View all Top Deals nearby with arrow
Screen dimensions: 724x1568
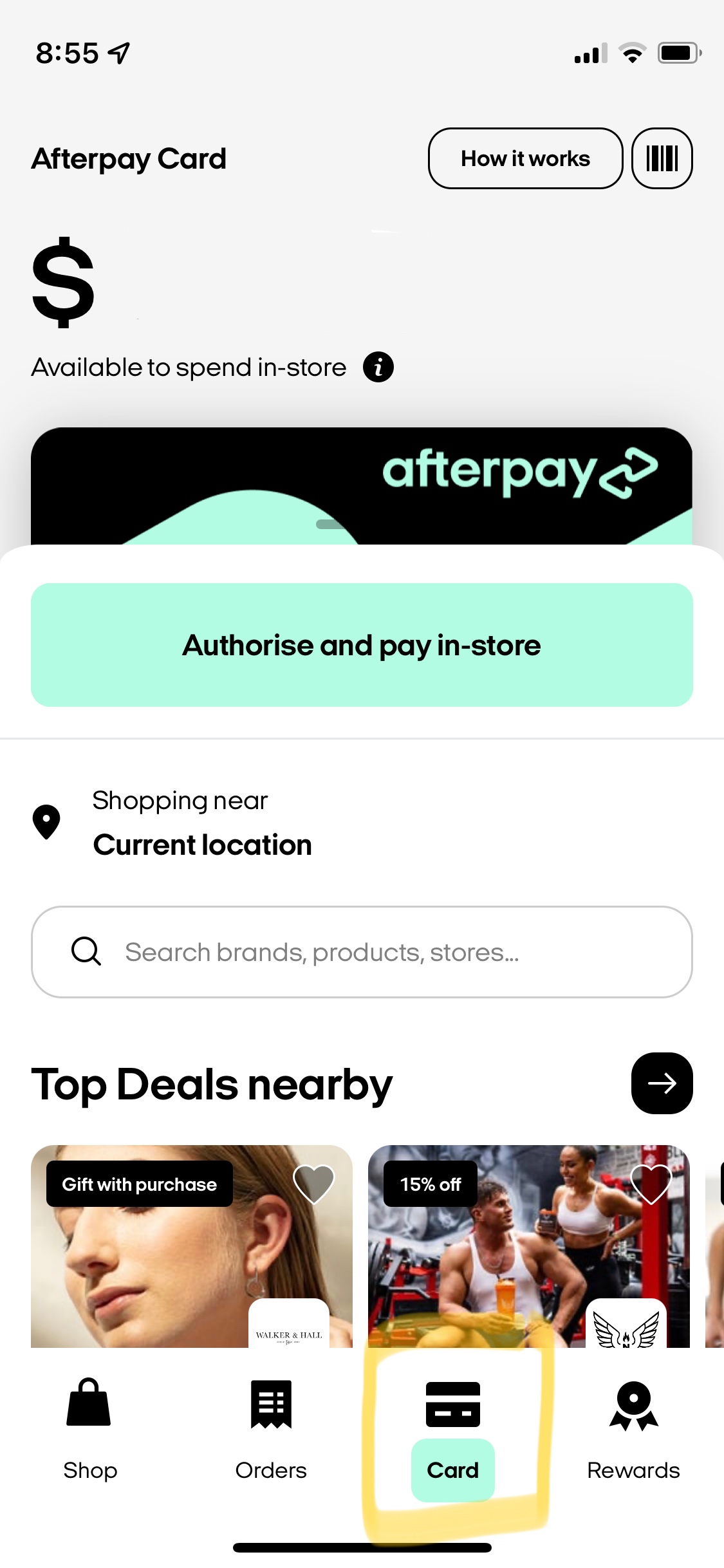pos(662,1083)
